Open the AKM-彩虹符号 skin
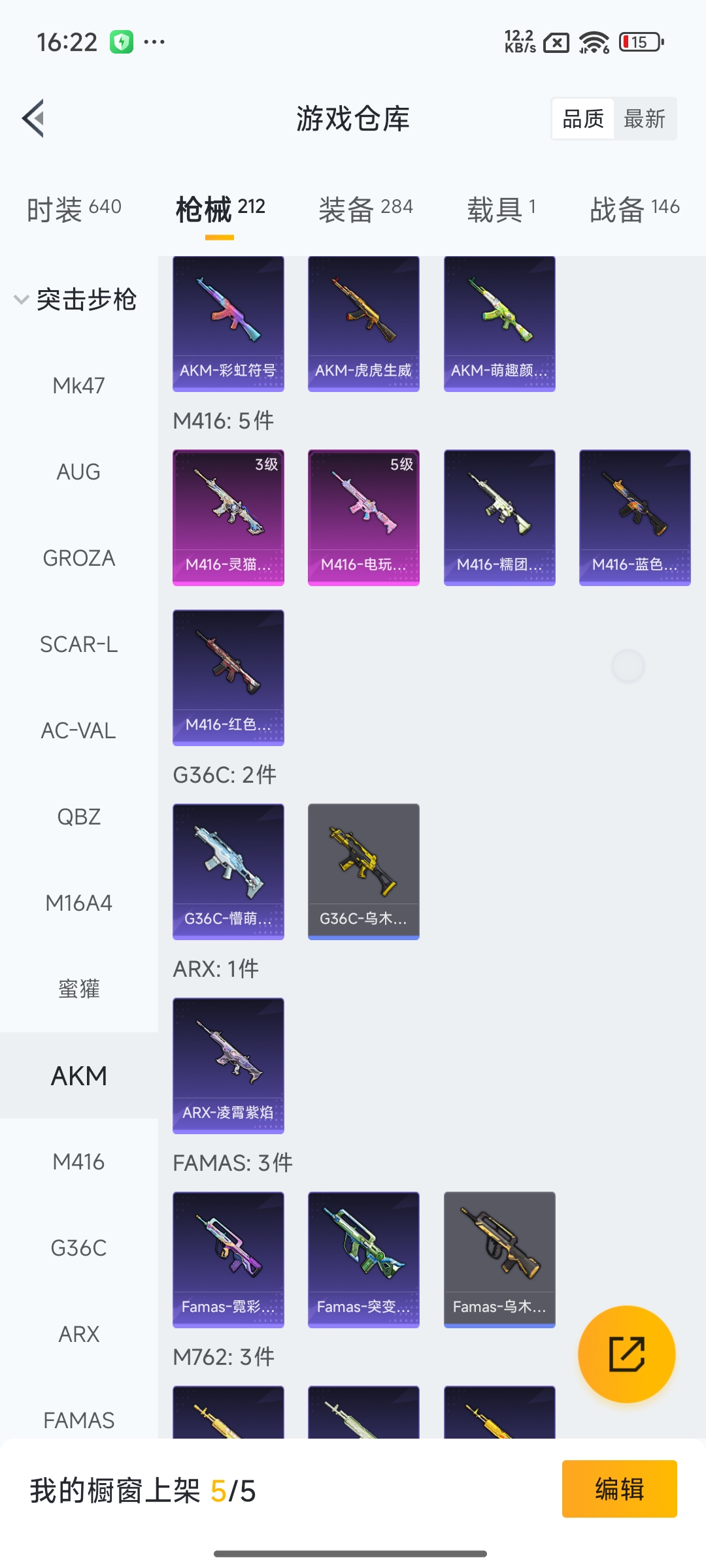This screenshot has width=706, height=1568. pos(228,324)
